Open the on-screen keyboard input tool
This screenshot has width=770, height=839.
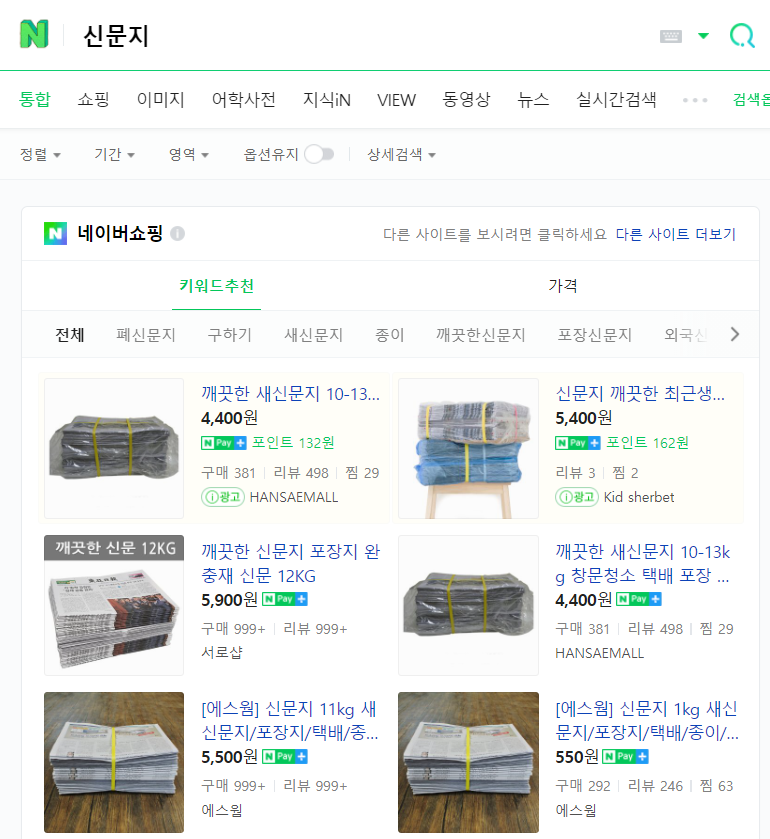[x=671, y=36]
